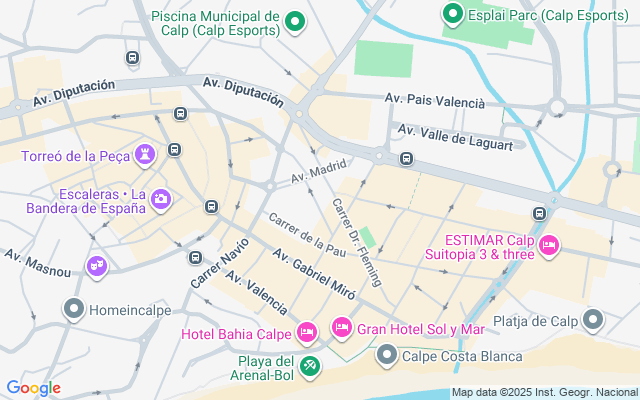Open the Esplai Parc place pin

[x=452, y=15]
